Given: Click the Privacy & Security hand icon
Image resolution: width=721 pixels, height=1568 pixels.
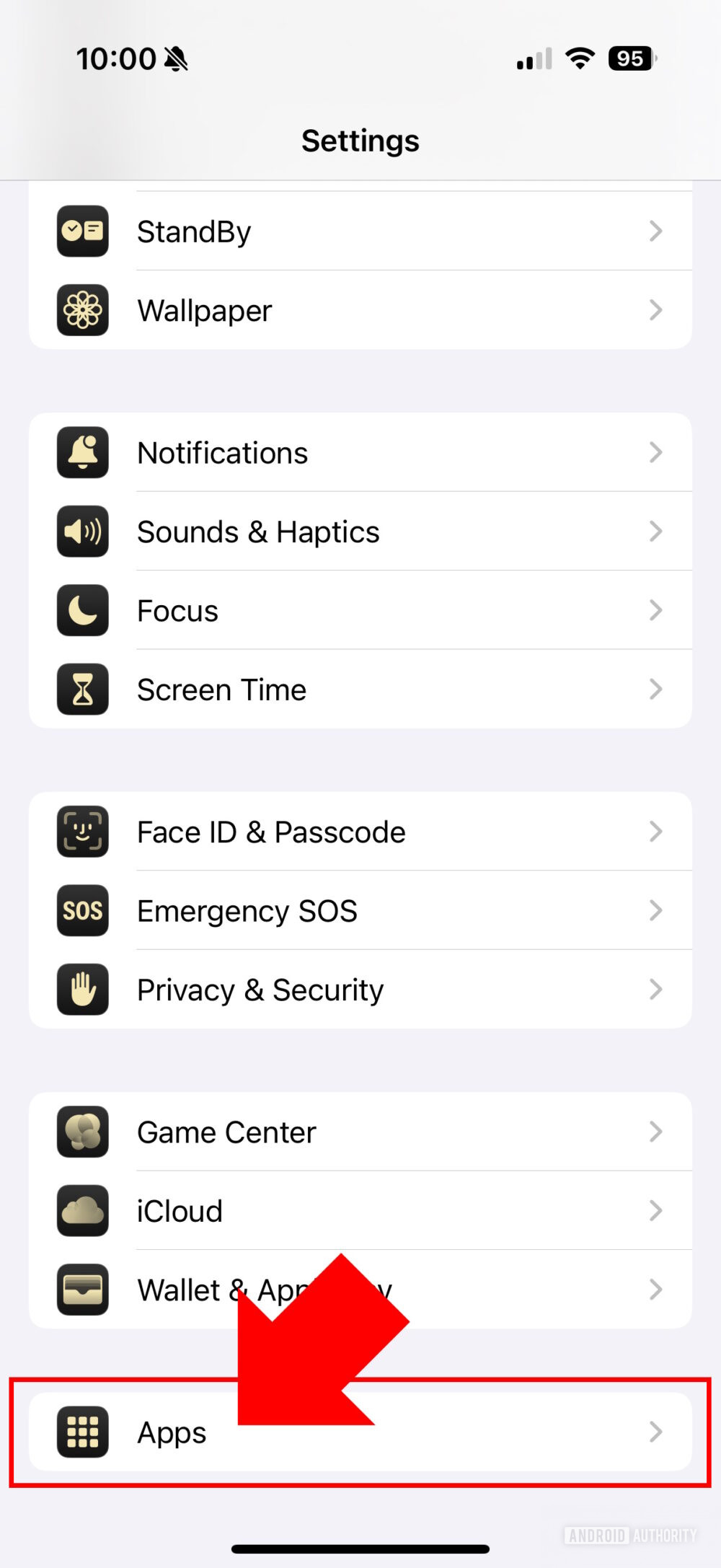Looking at the screenshot, I should [82, 990].
